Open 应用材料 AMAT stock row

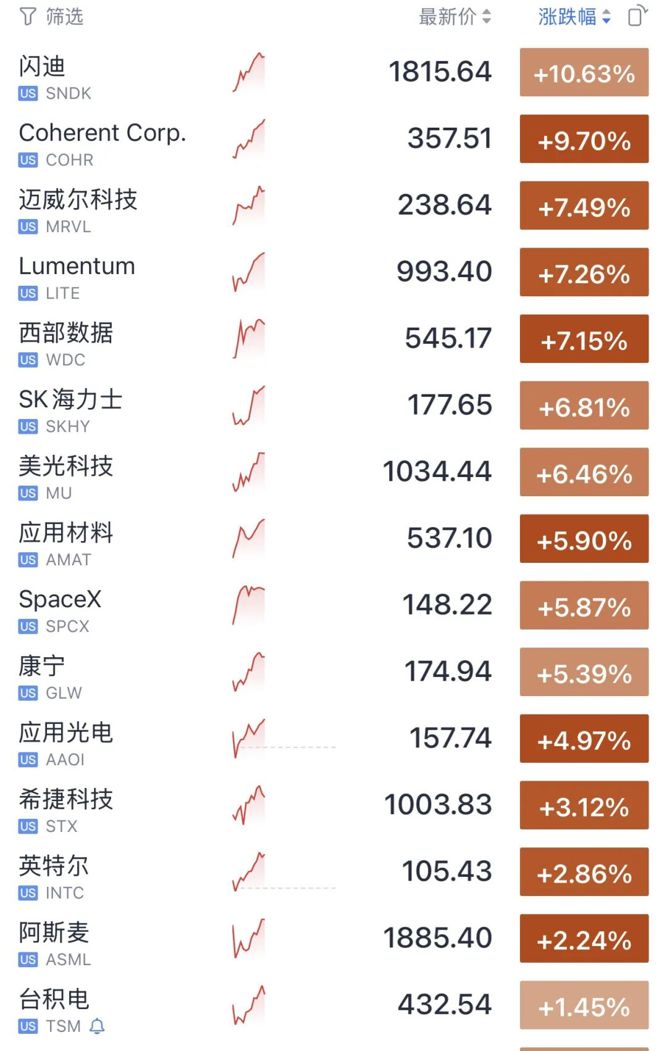(x=333, y=538)
